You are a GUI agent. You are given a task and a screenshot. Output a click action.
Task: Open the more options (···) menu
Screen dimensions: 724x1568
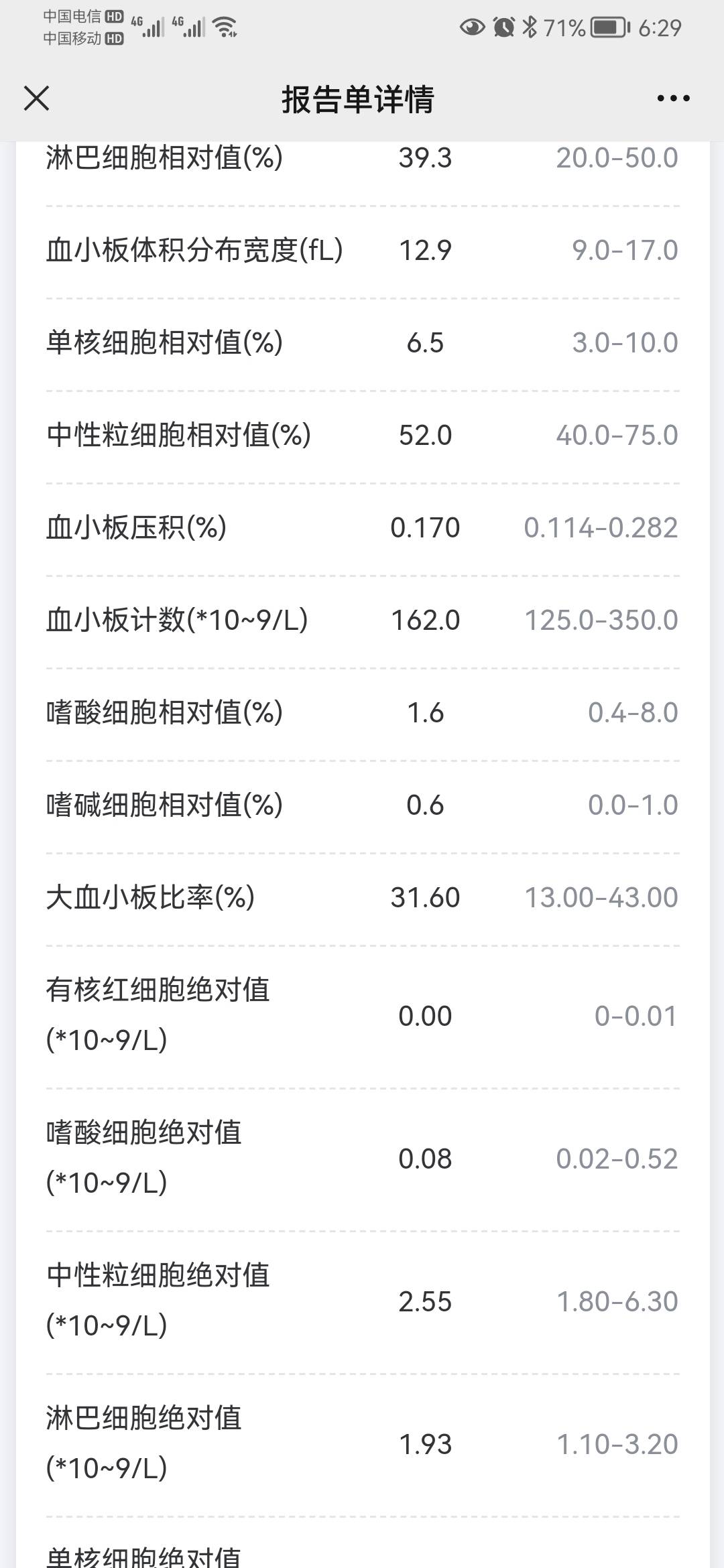point(673,99)
